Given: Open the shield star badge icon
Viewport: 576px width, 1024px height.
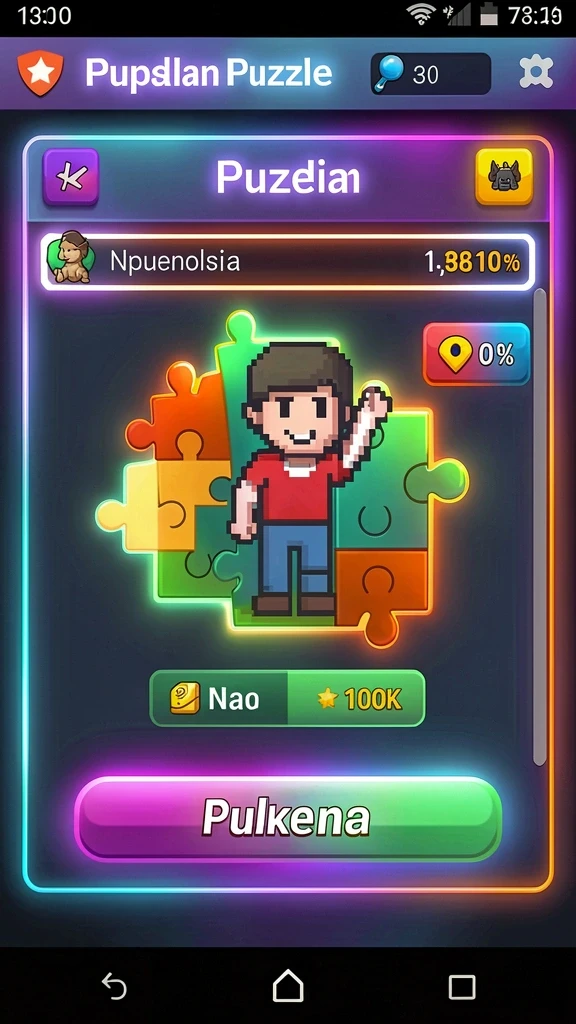Looking at the screenshot, I should (x=40, y=72).
